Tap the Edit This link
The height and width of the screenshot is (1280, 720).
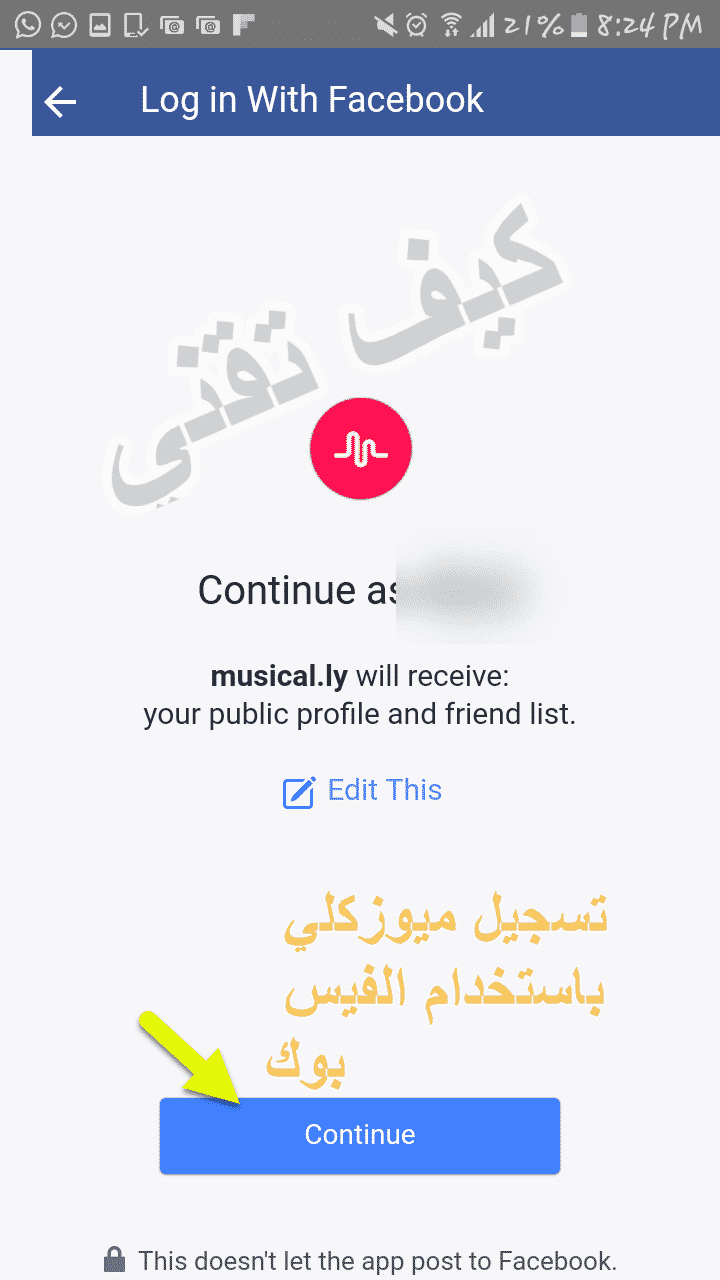click(362, 791)
